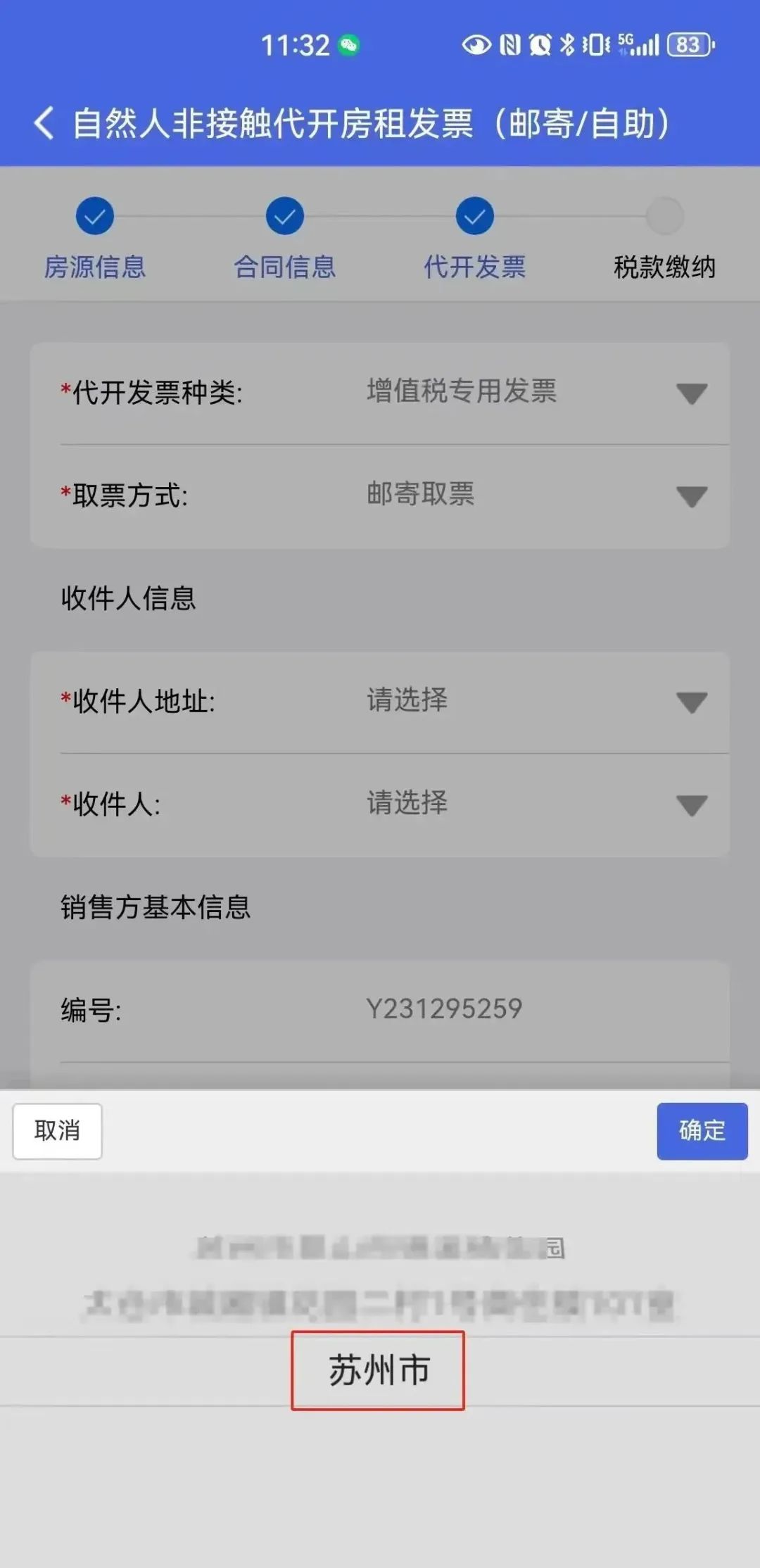Go back using the header arrow
Screen dimensions: 760x1568
(44, 123)
